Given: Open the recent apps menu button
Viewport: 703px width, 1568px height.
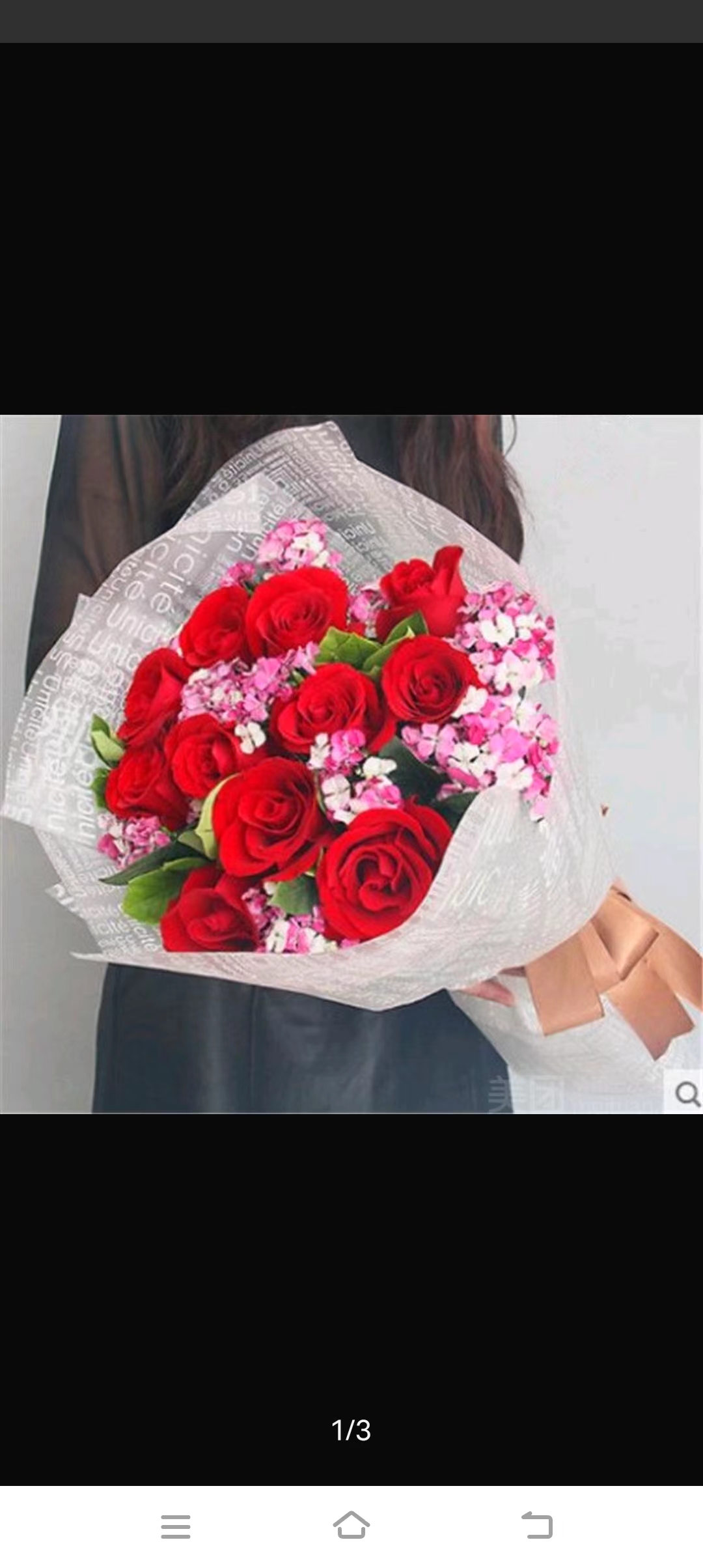Looking at the screenshot, I should coord(176,1526).
